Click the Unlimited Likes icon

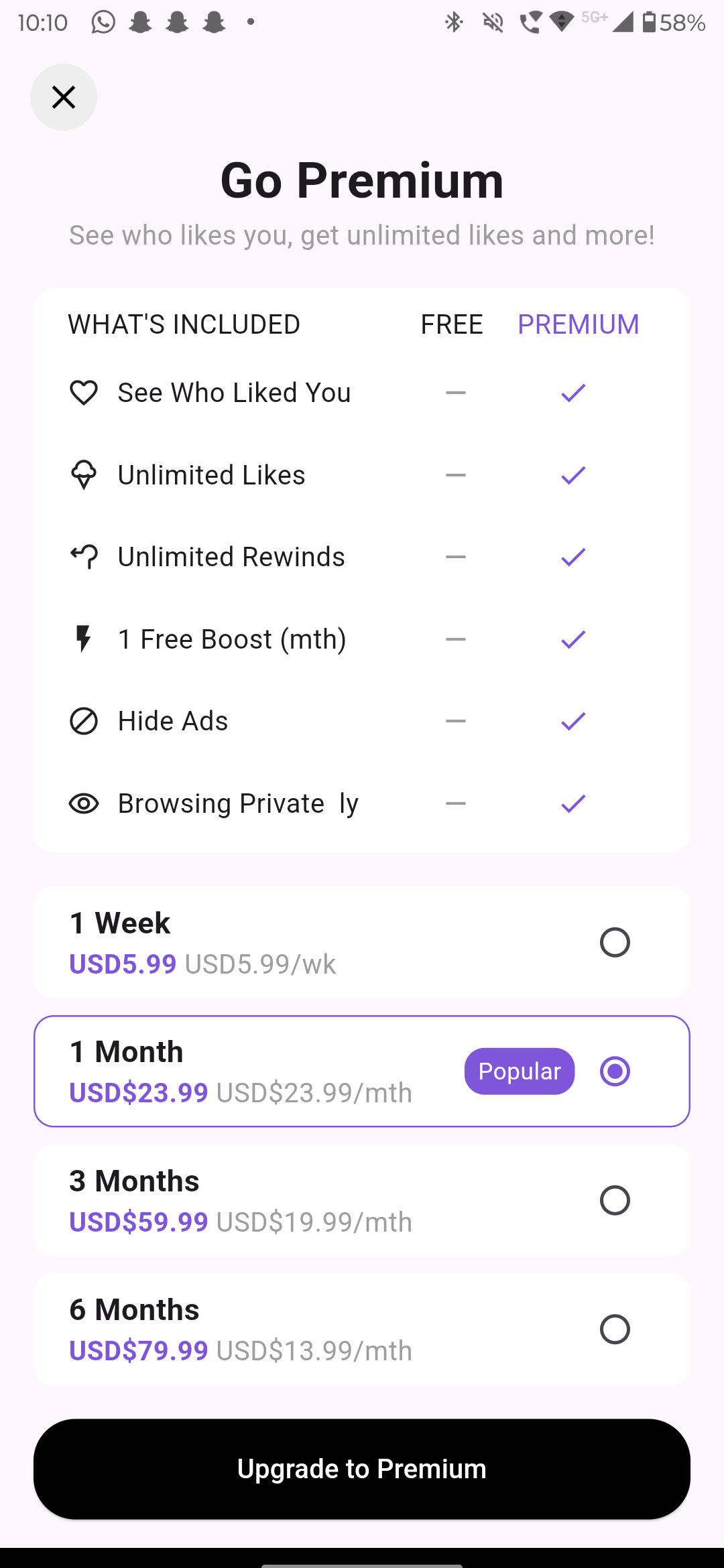(83, 474)
